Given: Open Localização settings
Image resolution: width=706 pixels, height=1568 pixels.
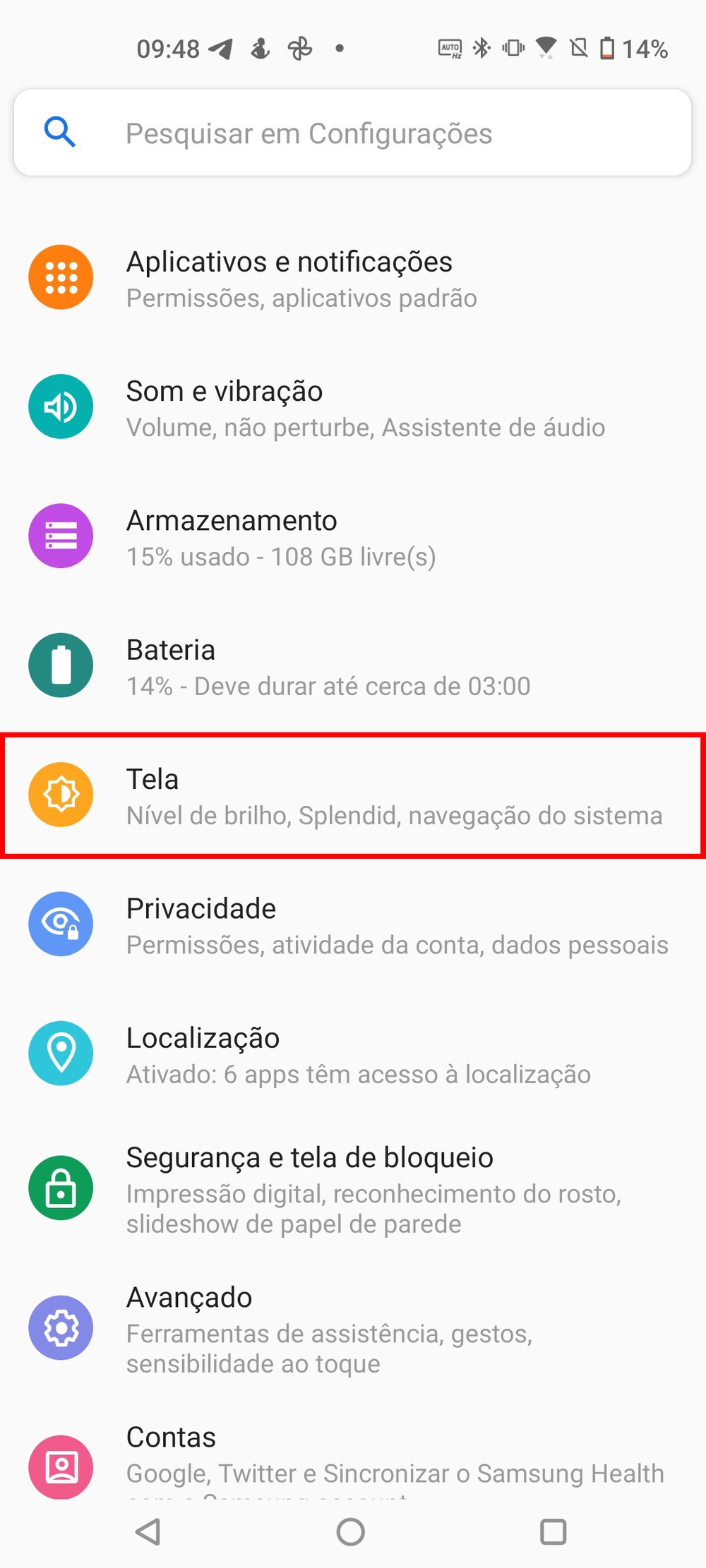Looking at the screenshot, I should 353,1054.
